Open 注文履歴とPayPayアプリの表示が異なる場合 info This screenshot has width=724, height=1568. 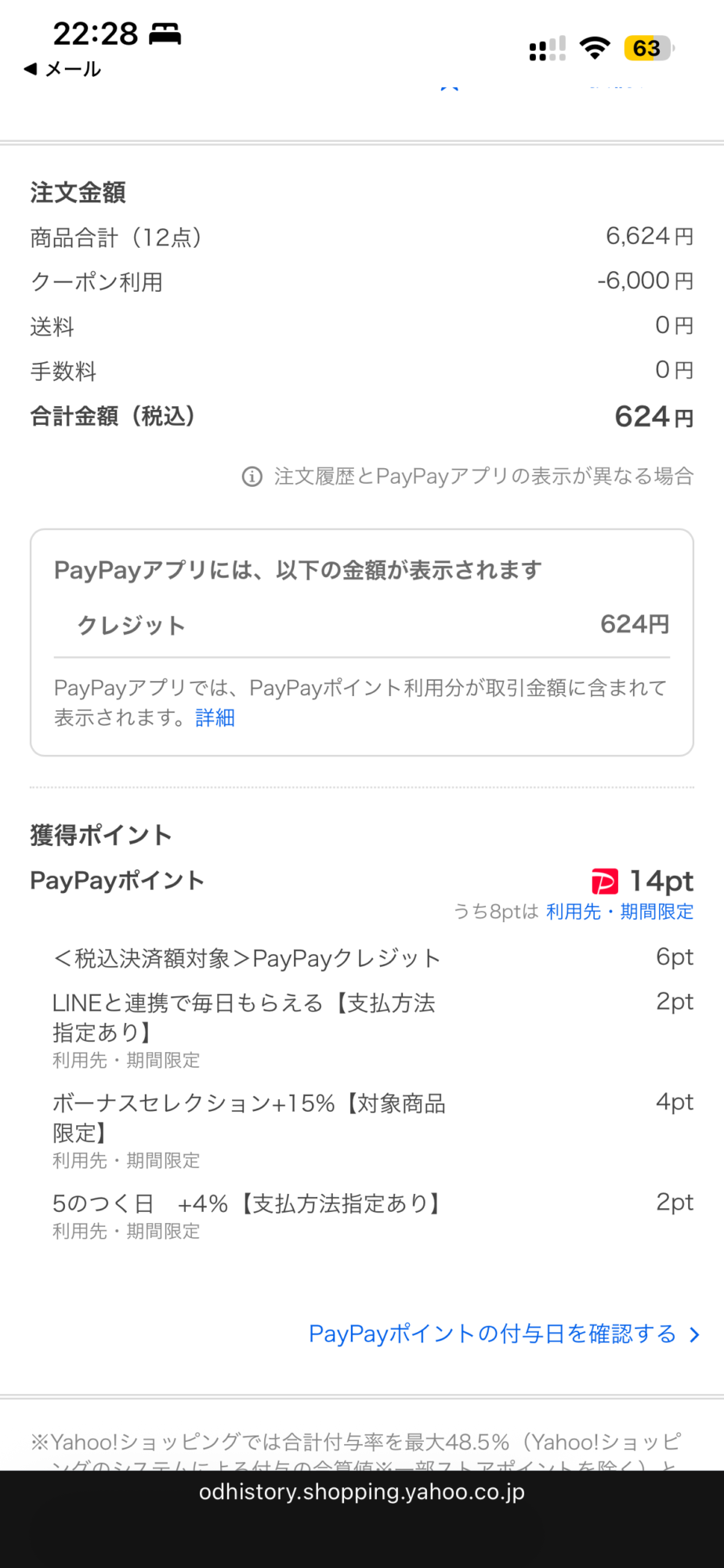click(468, 476)
